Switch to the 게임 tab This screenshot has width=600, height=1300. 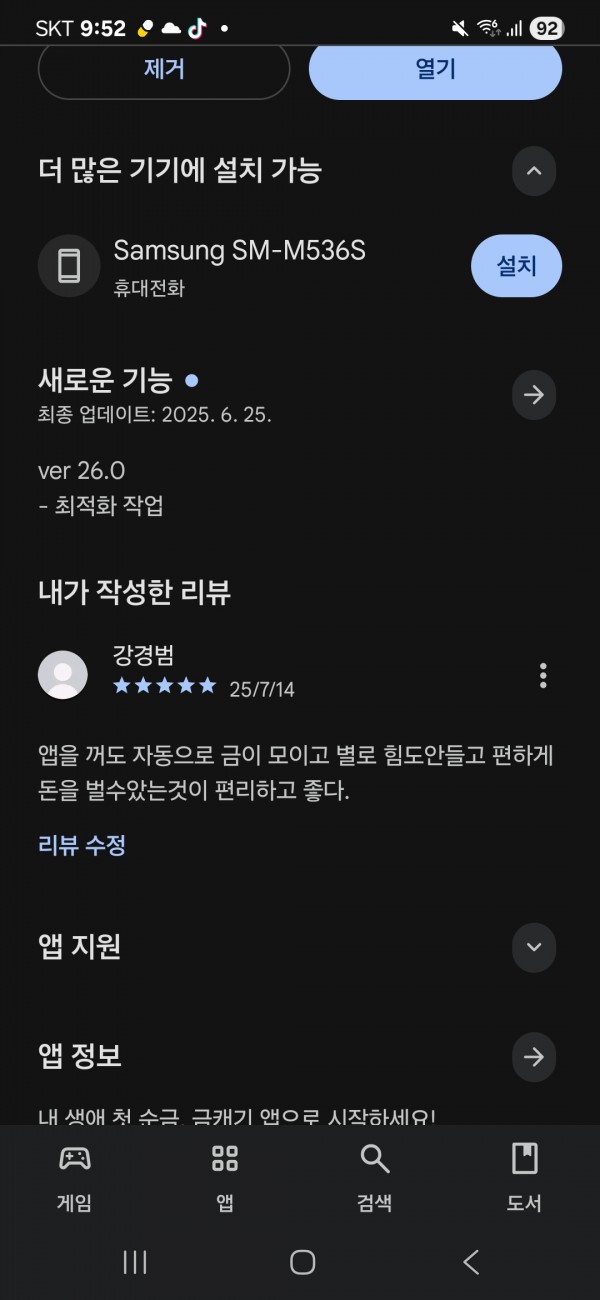[x=75, y=1177]
